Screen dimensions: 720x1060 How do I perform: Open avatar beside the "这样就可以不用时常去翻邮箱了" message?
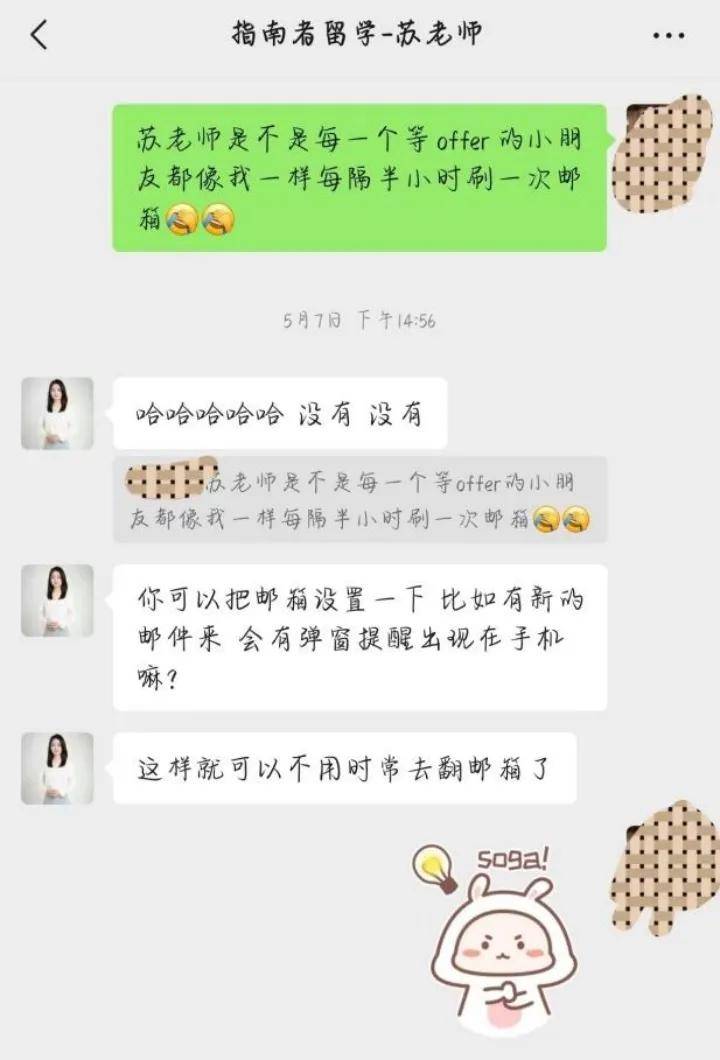(57, 768)
